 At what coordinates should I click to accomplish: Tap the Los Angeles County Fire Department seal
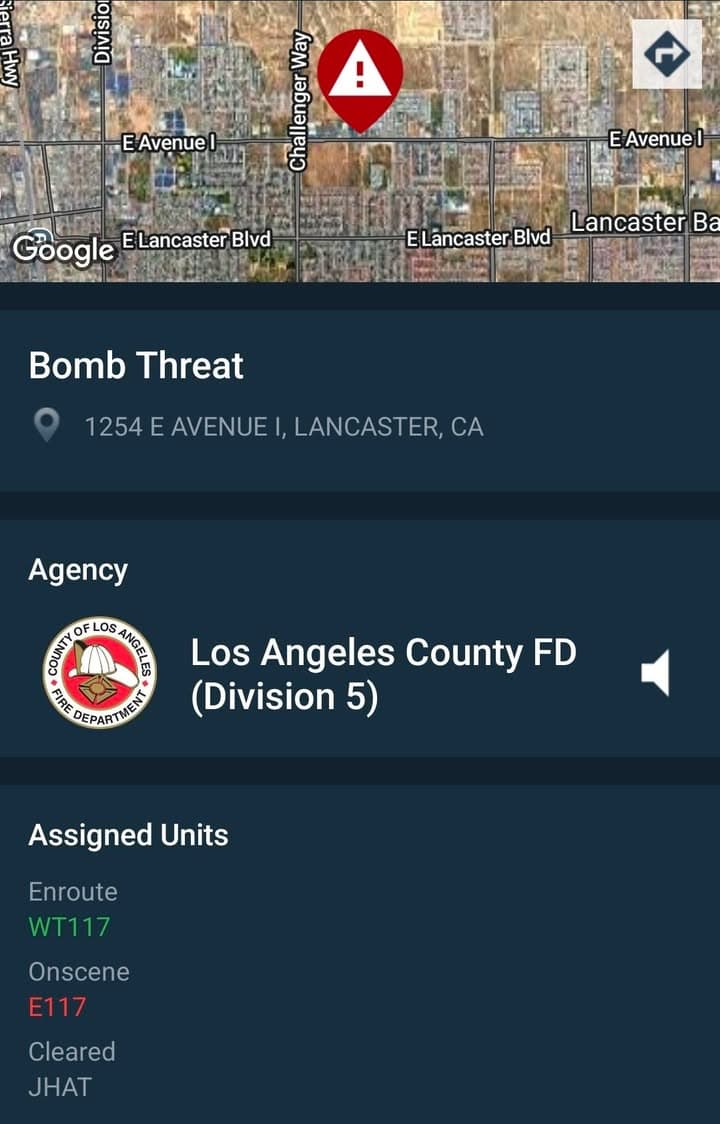[101, 671]
